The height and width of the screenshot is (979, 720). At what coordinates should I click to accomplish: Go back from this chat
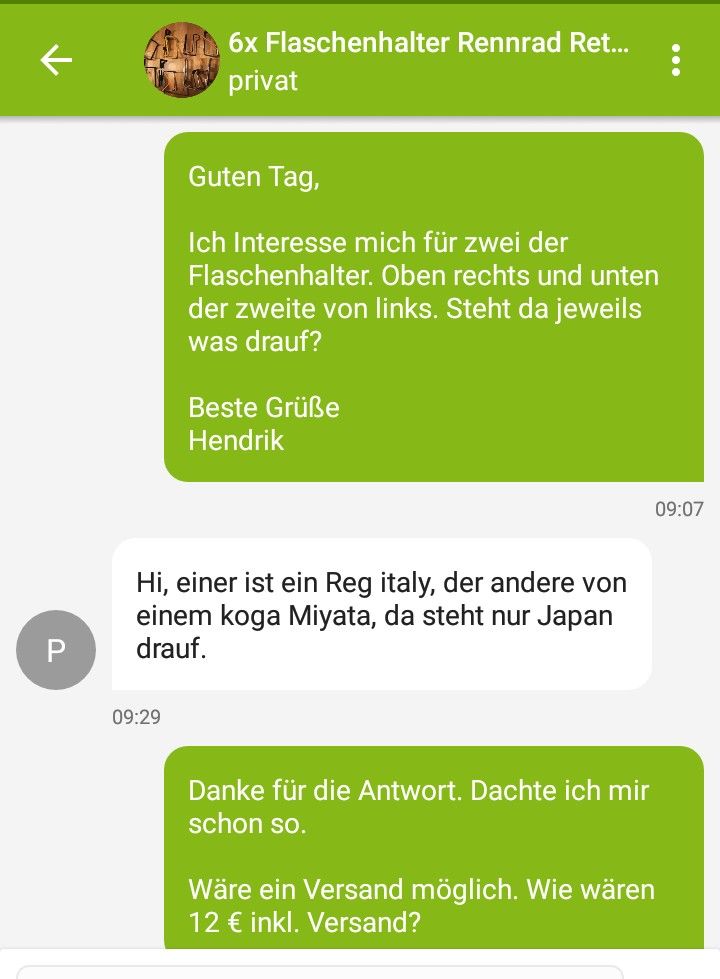[x=56, y=61]
